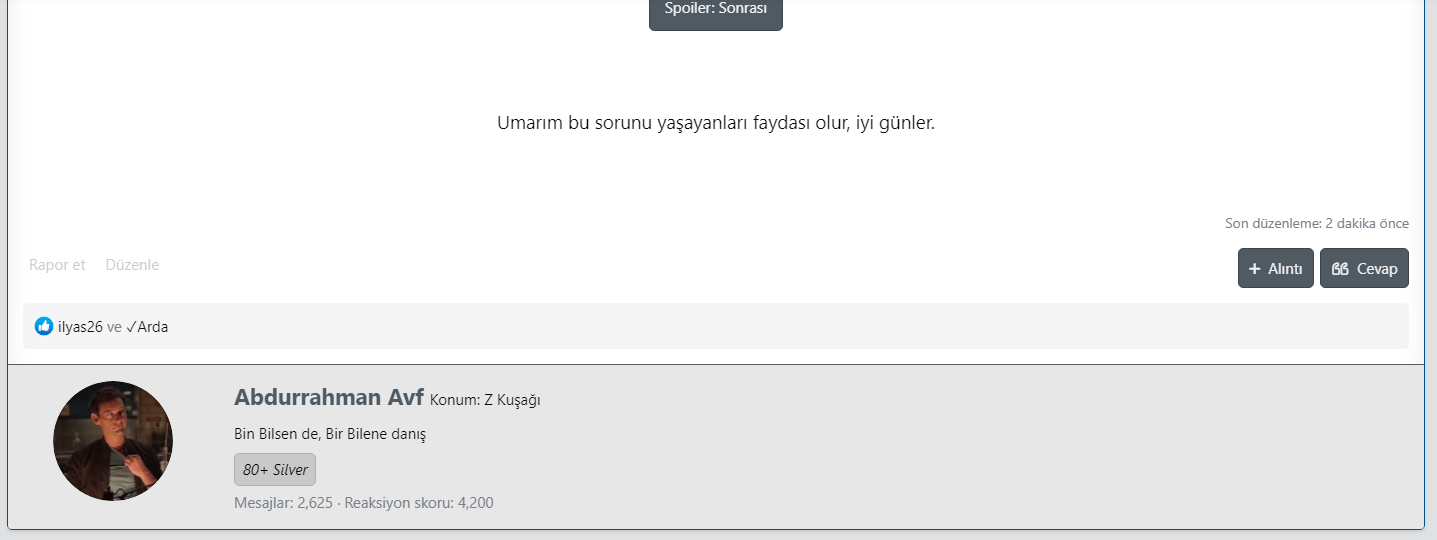
Task: Tap the Alıntı quote button
Action: 1276,268
